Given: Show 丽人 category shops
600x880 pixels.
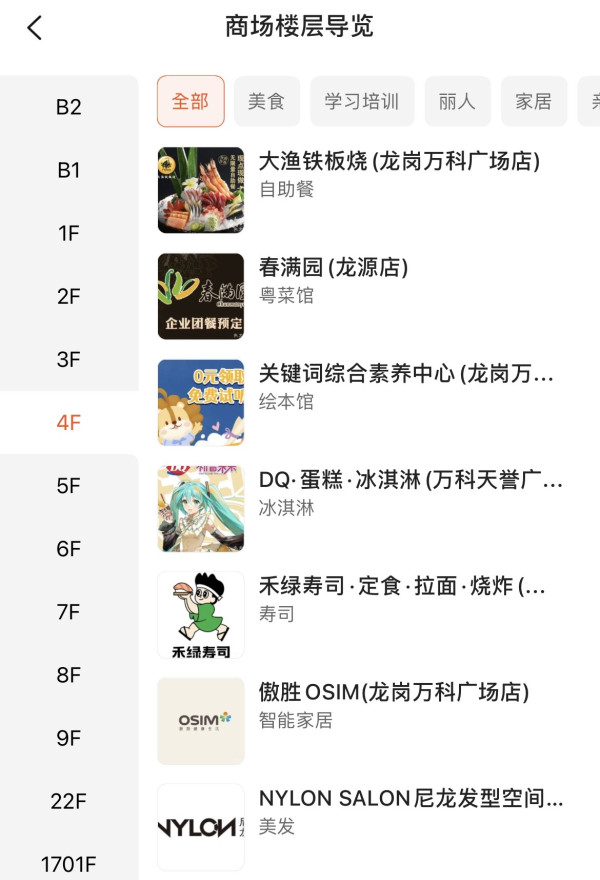Looking at the screenshot, I should [457, 101].
